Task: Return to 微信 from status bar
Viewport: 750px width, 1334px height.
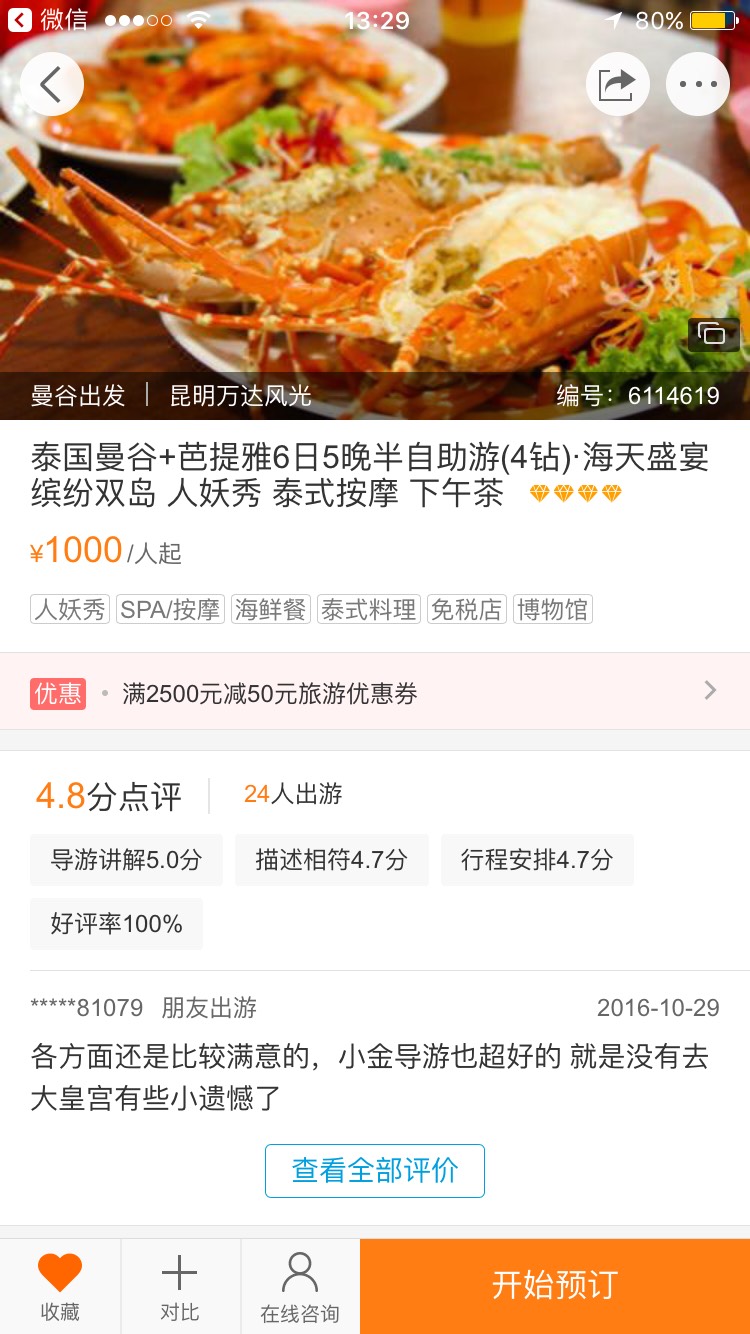Action: coord(49,20)
